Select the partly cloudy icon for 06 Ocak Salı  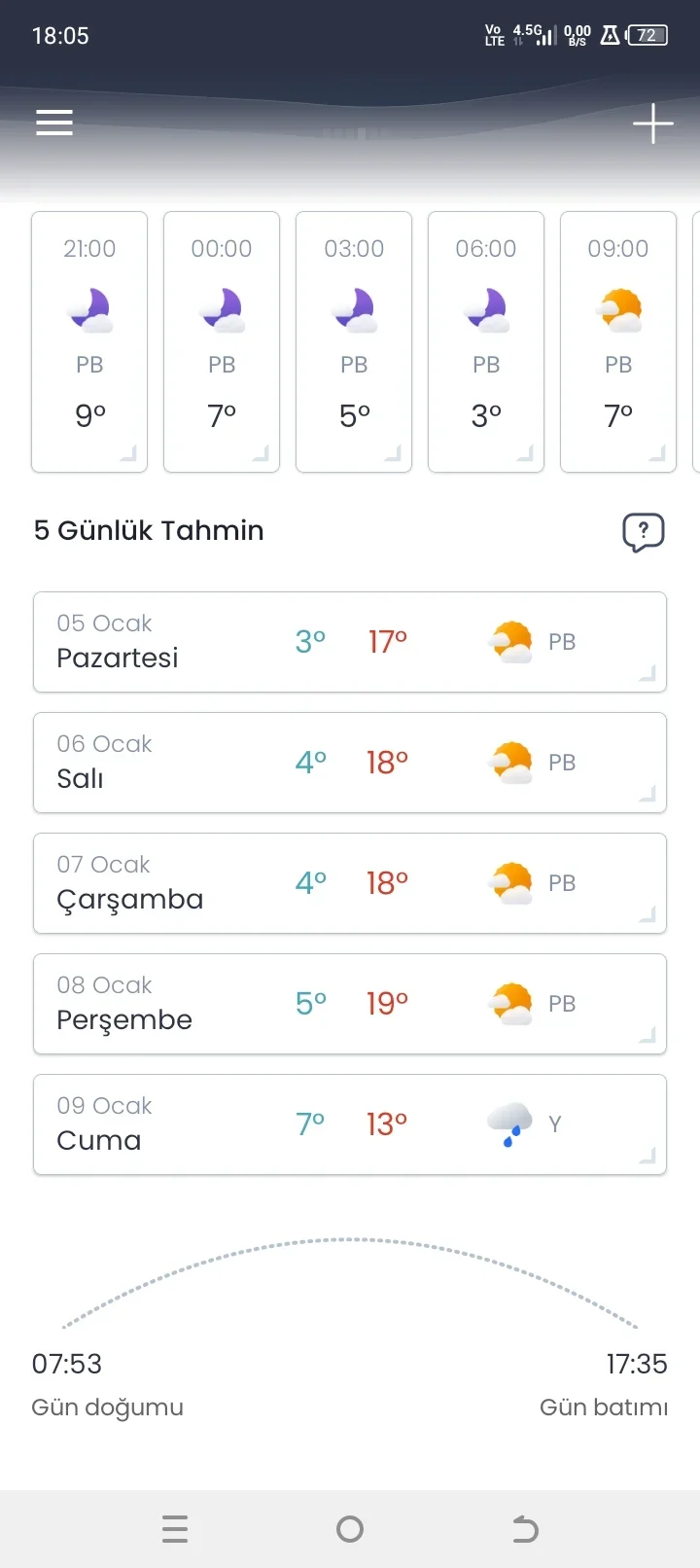pyautogui.click(x=512, y=762)
